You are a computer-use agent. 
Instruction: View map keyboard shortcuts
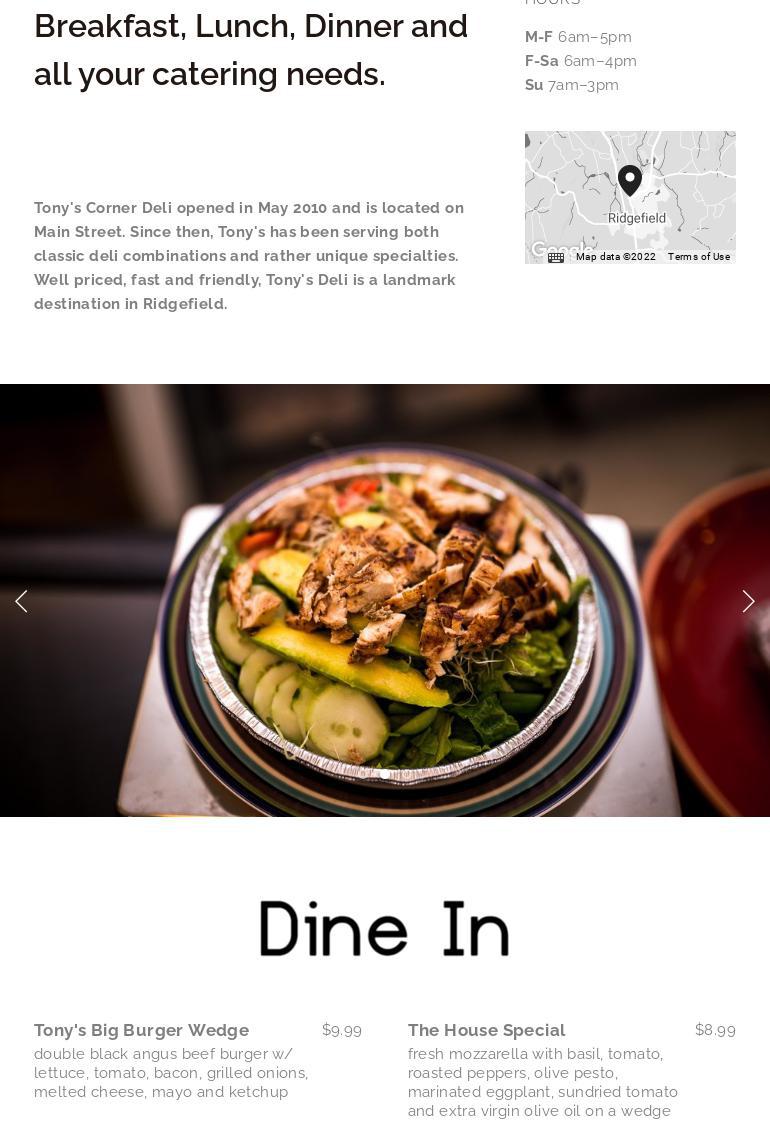tap(556, 257)
